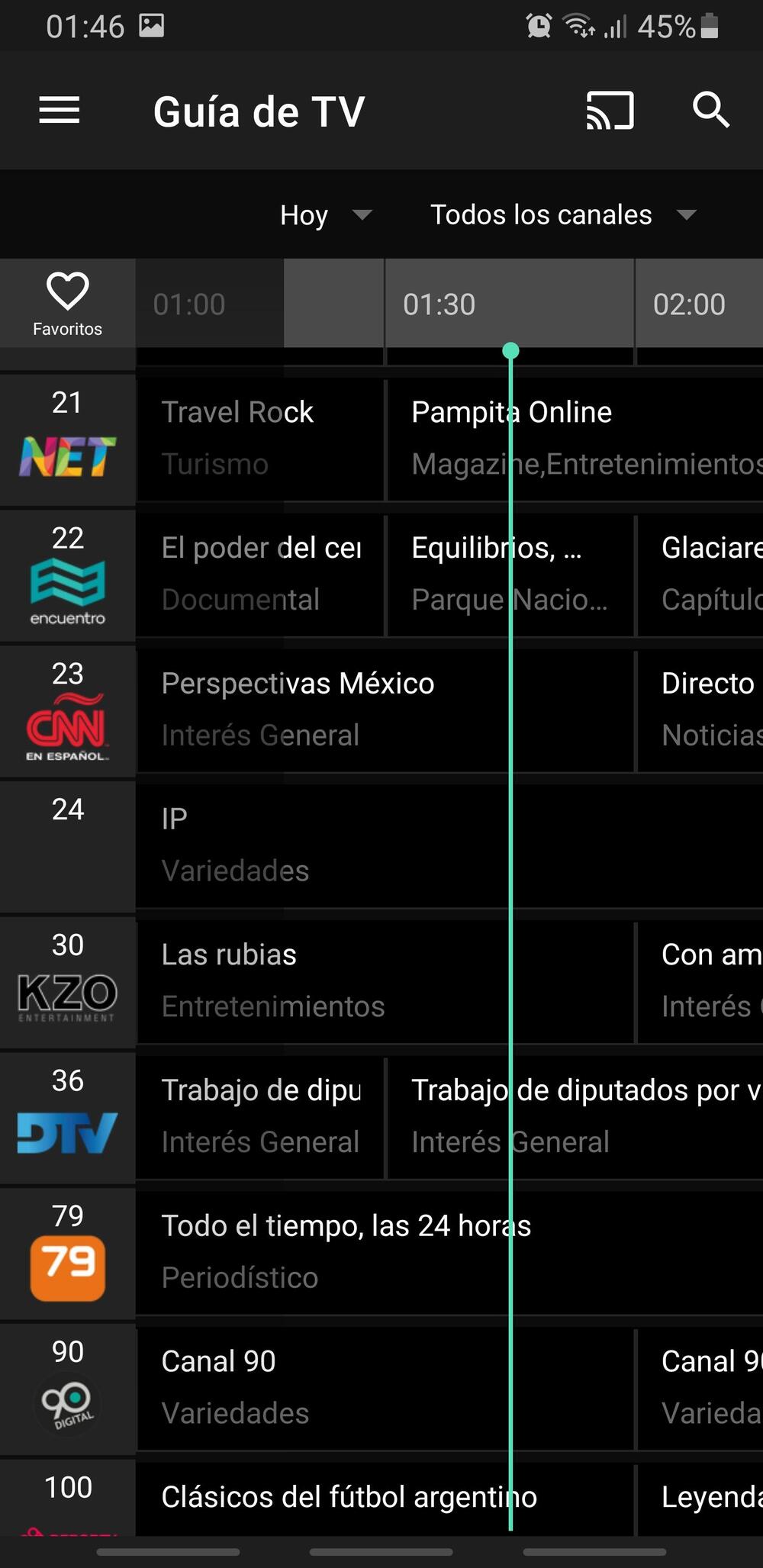Select the 90 Digital channel logo
763x1568 pixels.
[x=67, y=1404]
